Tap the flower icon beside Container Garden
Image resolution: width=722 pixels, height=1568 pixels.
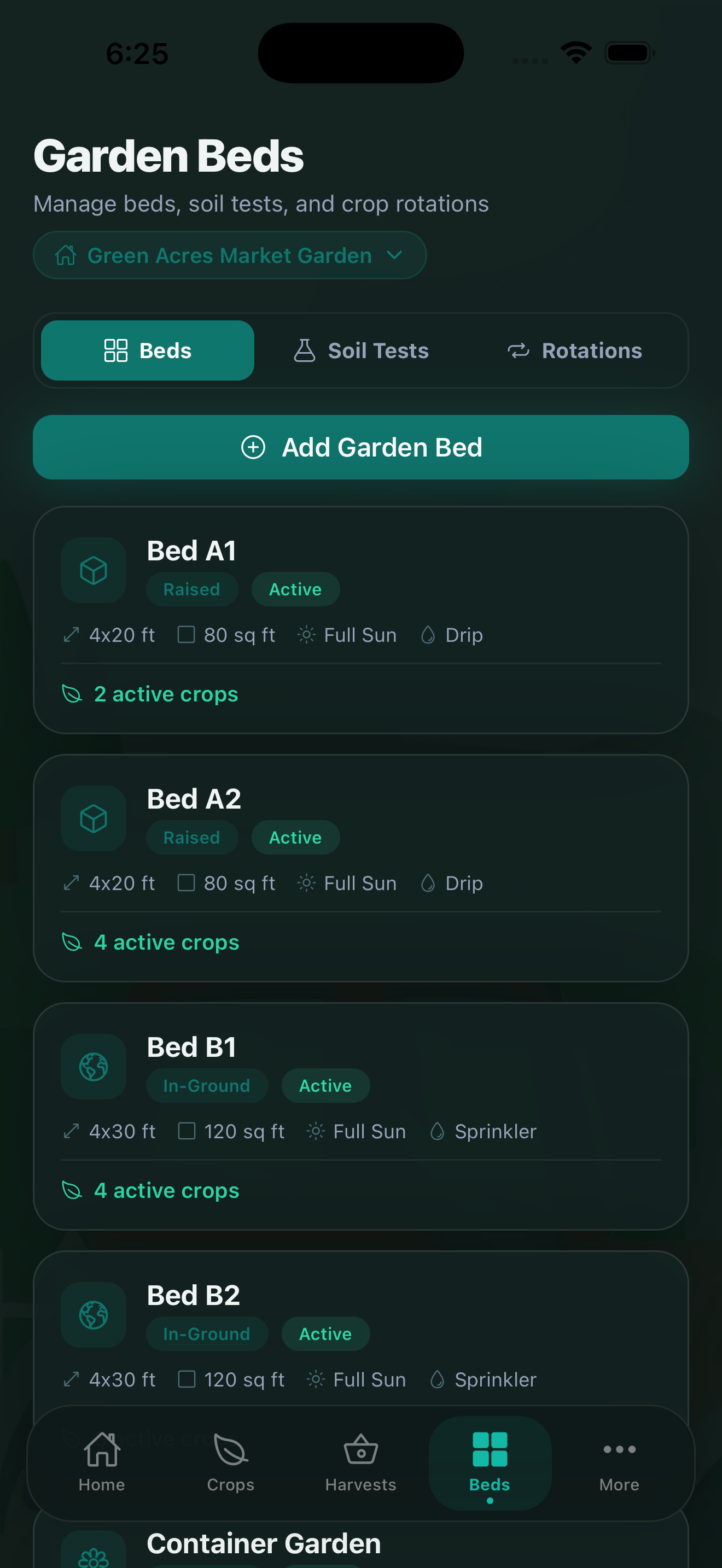pos(93,1549)
